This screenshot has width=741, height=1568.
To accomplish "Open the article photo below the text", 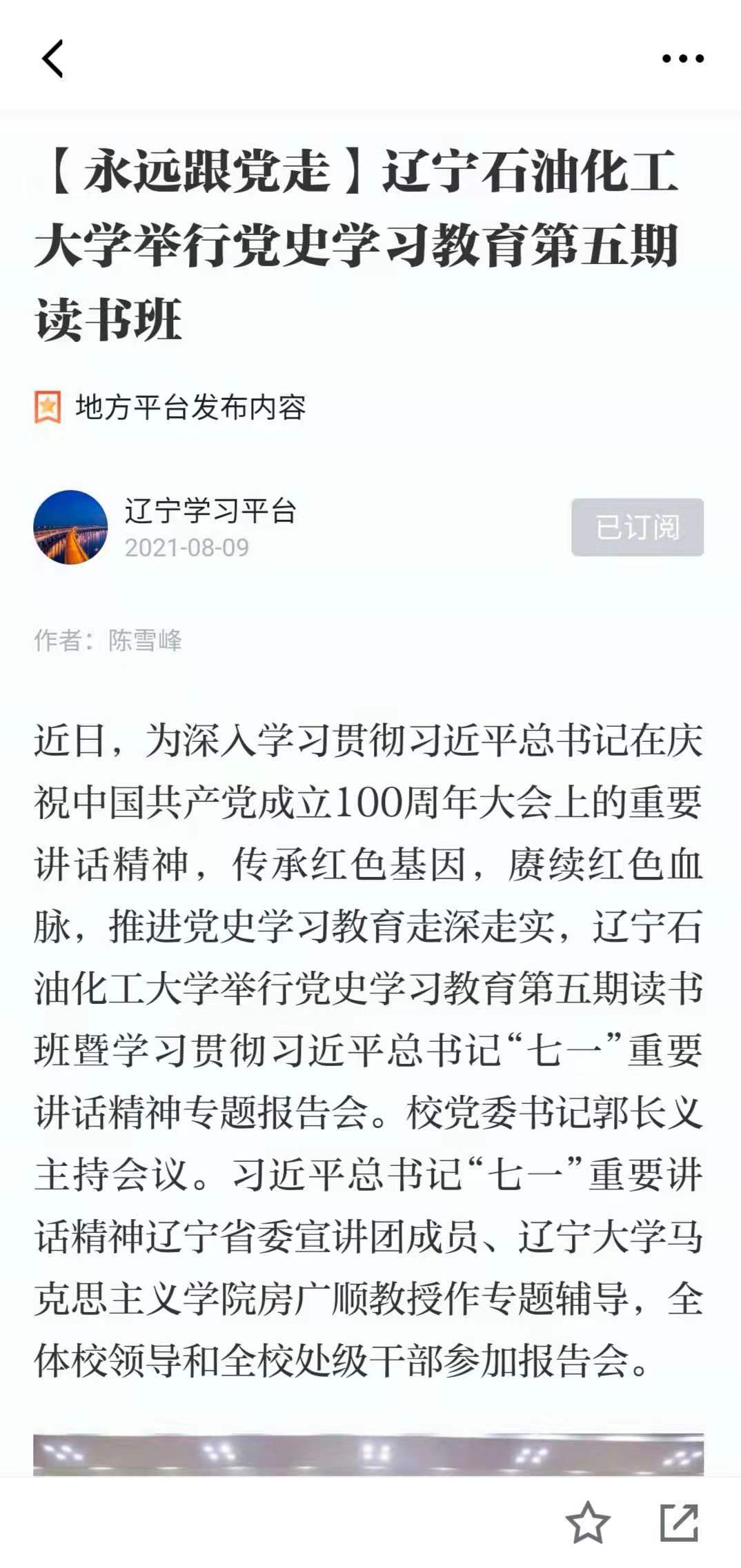I will 368,1455.
